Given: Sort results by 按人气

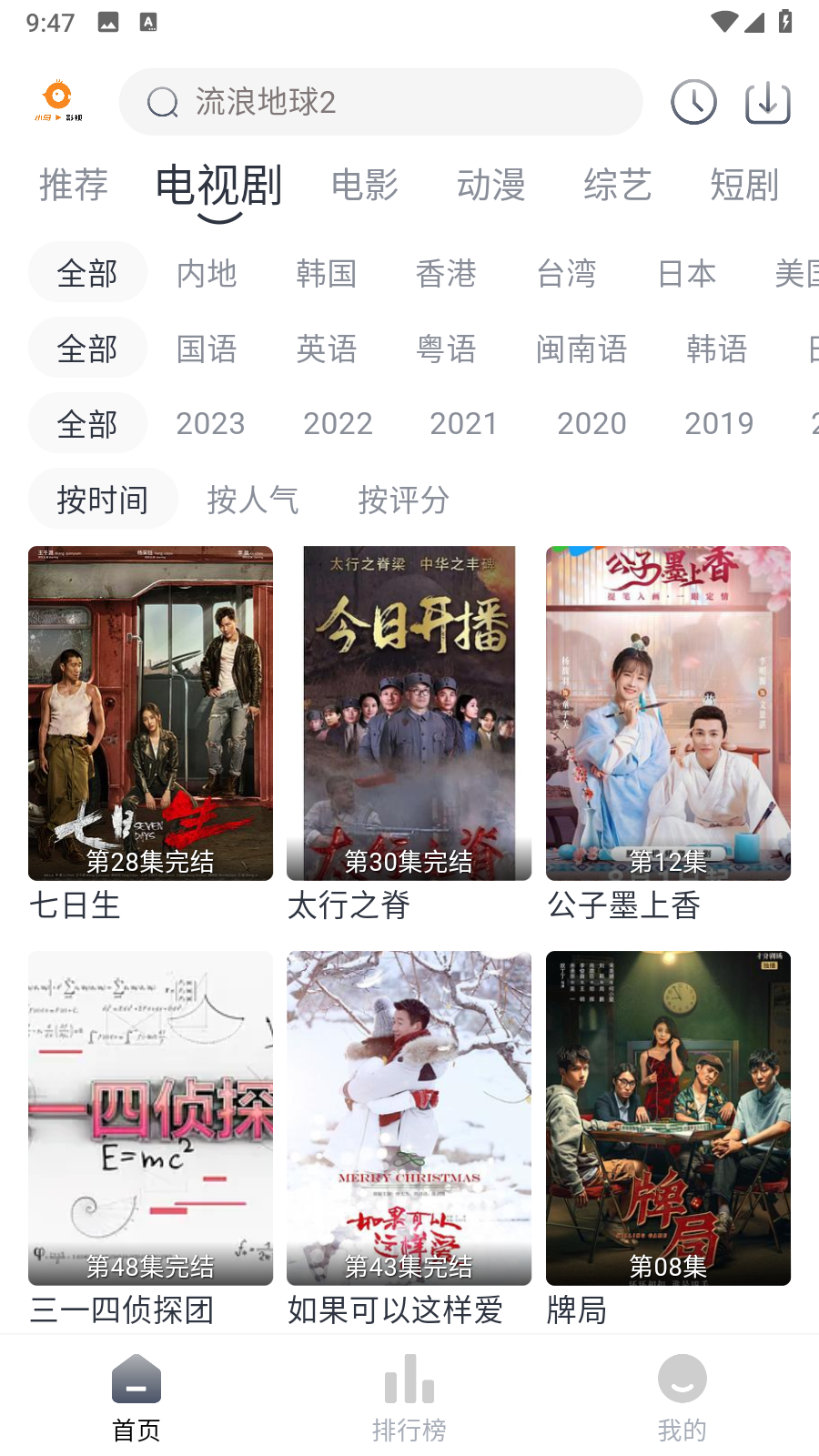Looking at the screenshot, I should 253,499.
